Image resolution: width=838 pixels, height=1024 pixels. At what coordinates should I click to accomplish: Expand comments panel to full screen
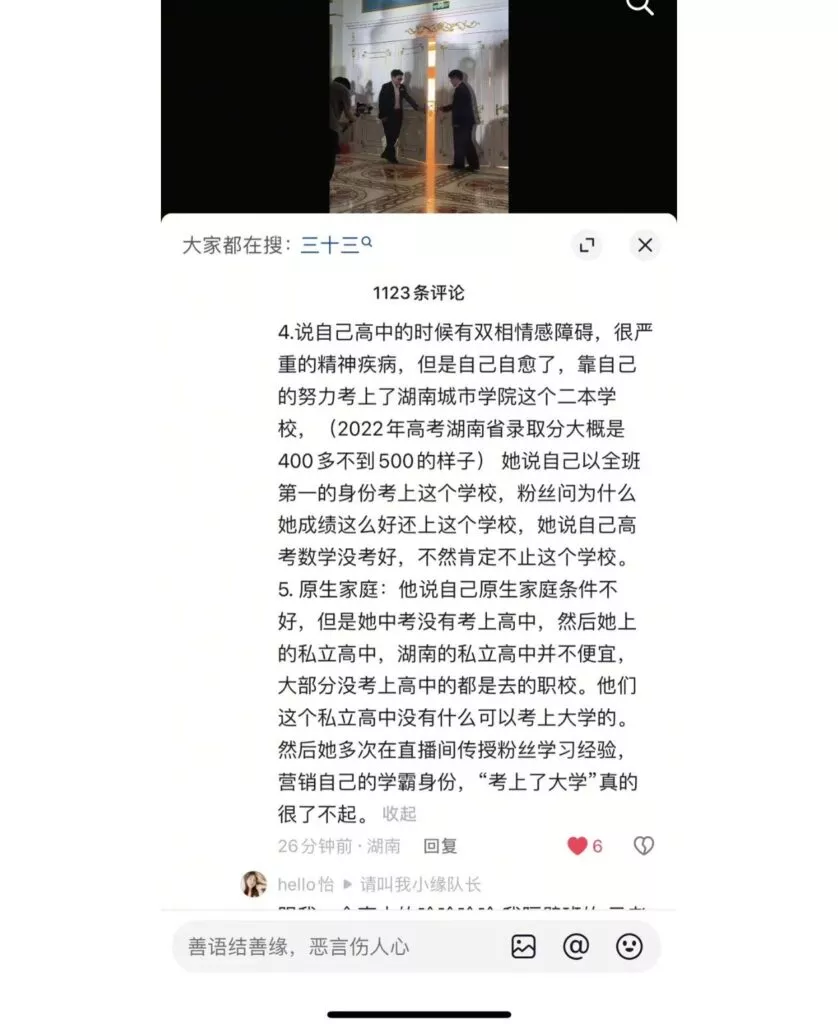click(x=587, y=245)
